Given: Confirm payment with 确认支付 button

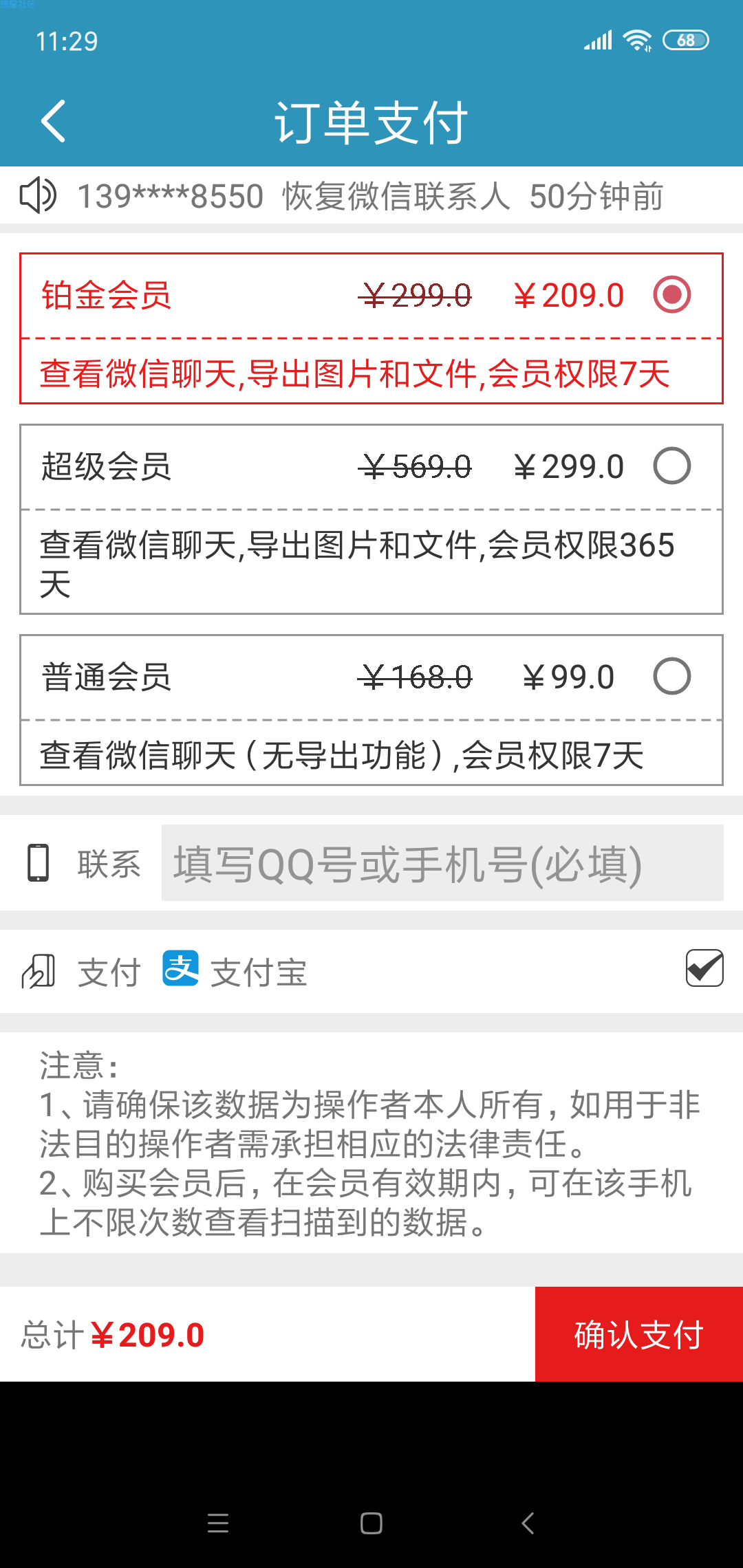Looking at the screenshot, I should pos(638,1334).
